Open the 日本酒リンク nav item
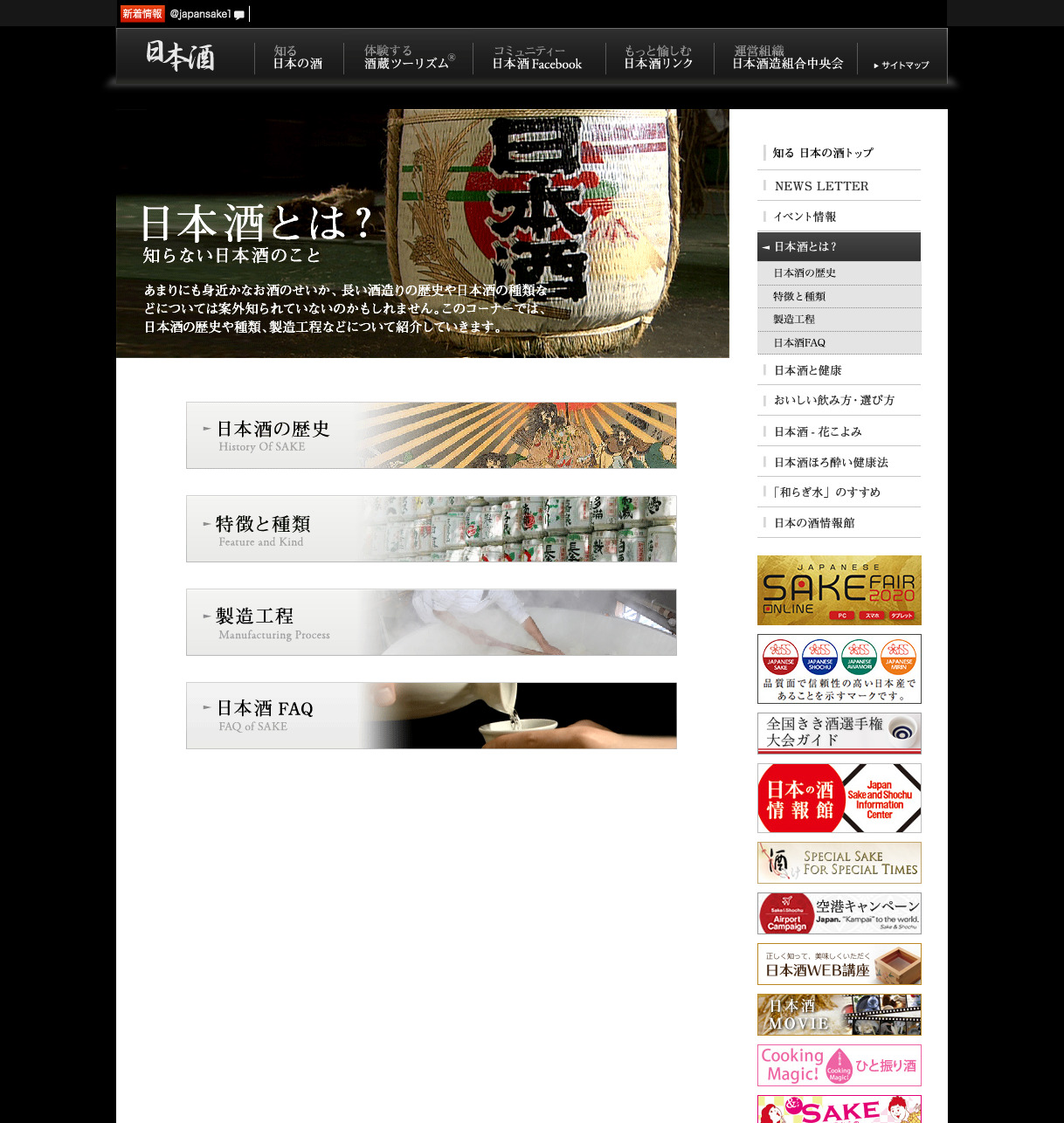1064x1123 pixels. point(658,58)
